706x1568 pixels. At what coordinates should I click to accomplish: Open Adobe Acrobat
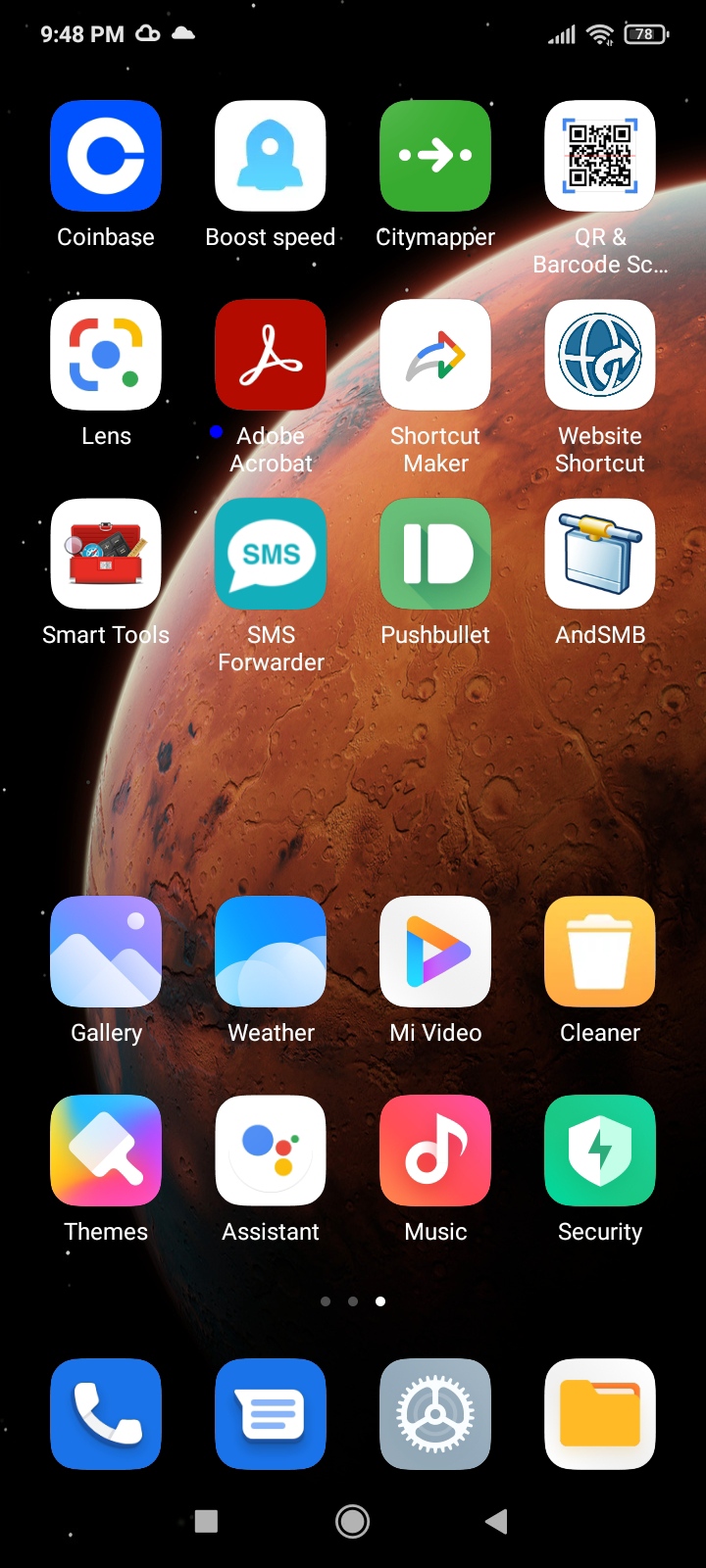271,355
